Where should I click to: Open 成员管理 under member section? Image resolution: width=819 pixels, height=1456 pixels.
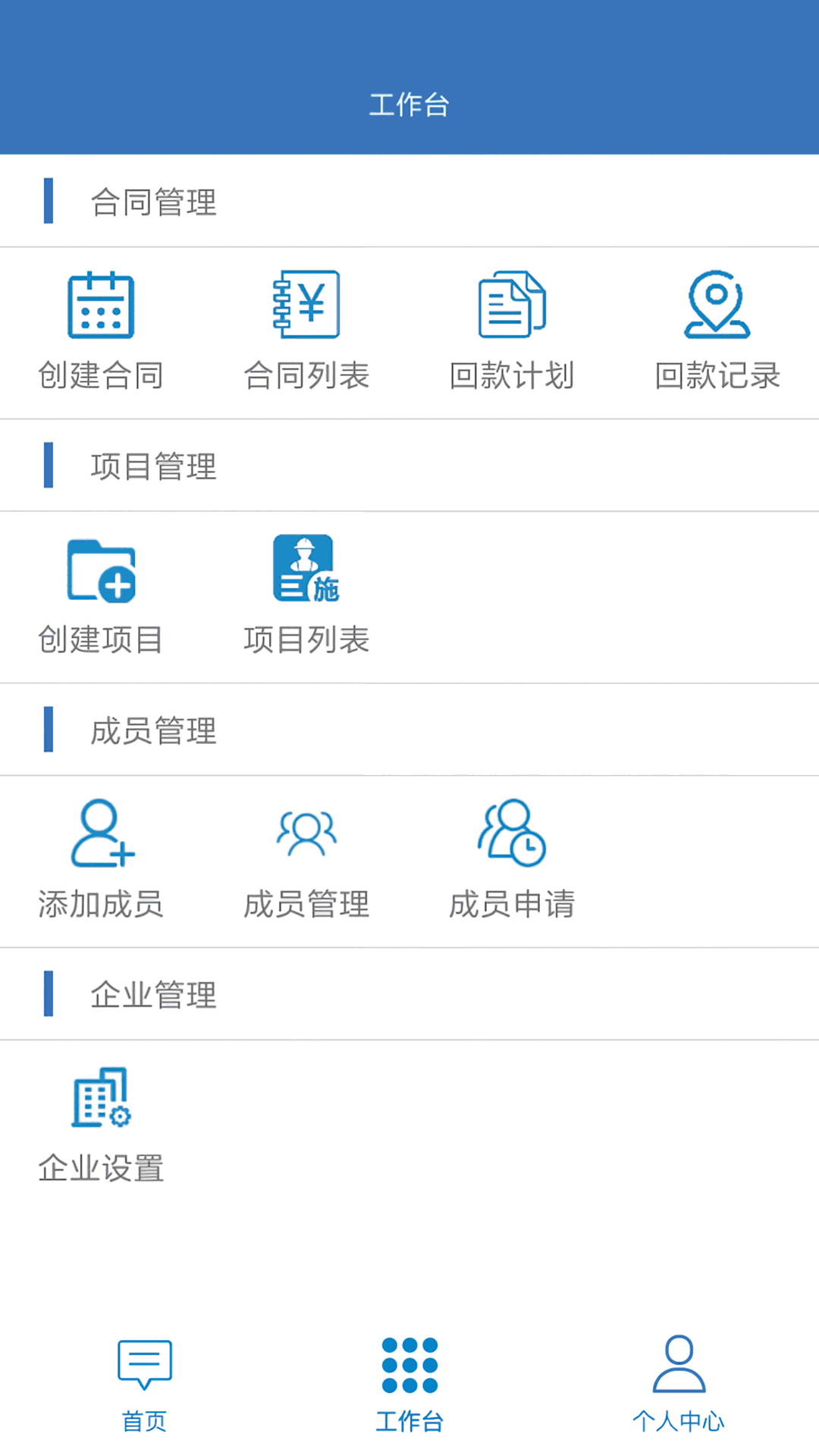coord(306,858)
